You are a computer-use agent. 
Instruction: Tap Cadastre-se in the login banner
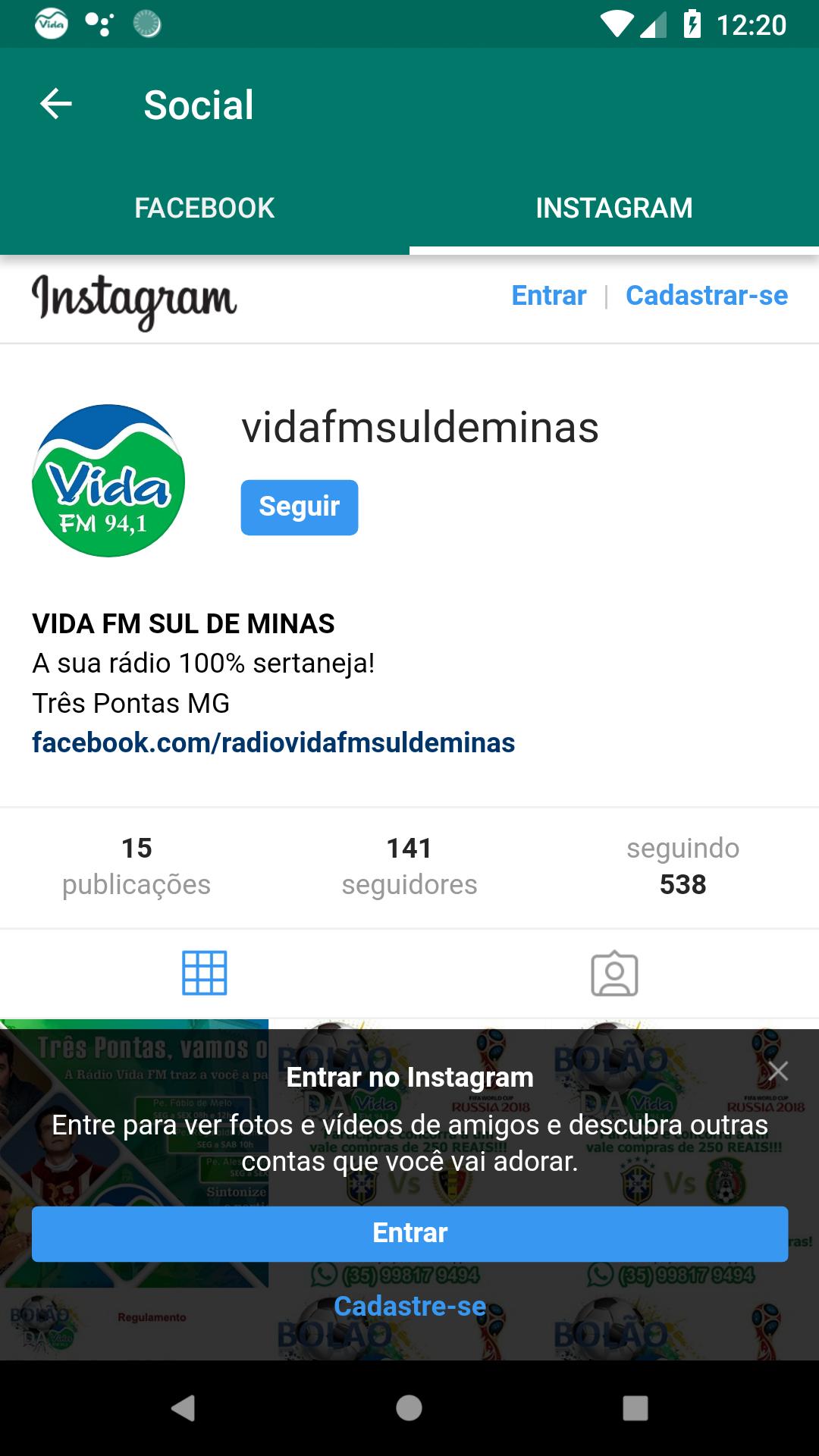[410, 1306]
